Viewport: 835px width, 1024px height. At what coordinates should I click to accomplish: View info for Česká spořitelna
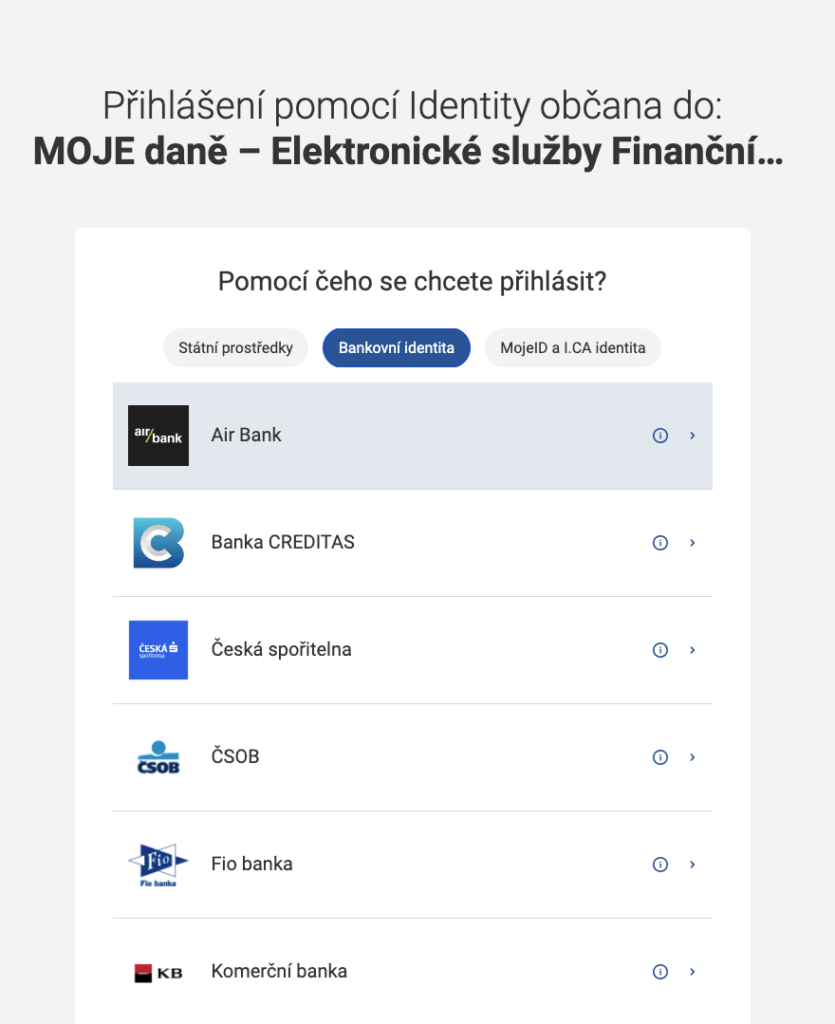pyautogui.click(x=660, y=650)
